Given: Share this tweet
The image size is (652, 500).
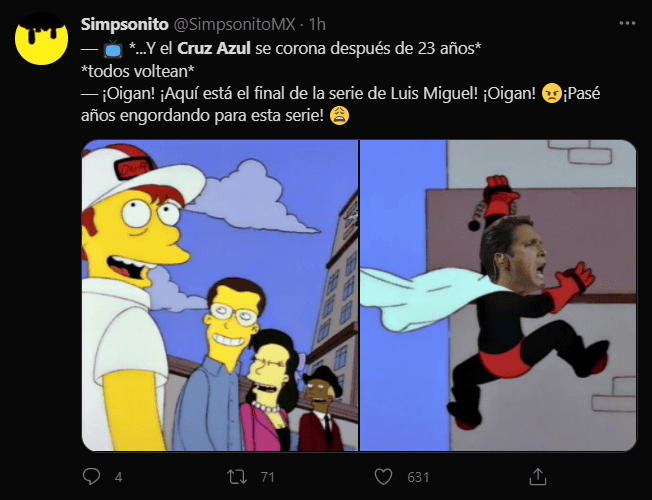Looking at the screenshot, I should (536, 477).
